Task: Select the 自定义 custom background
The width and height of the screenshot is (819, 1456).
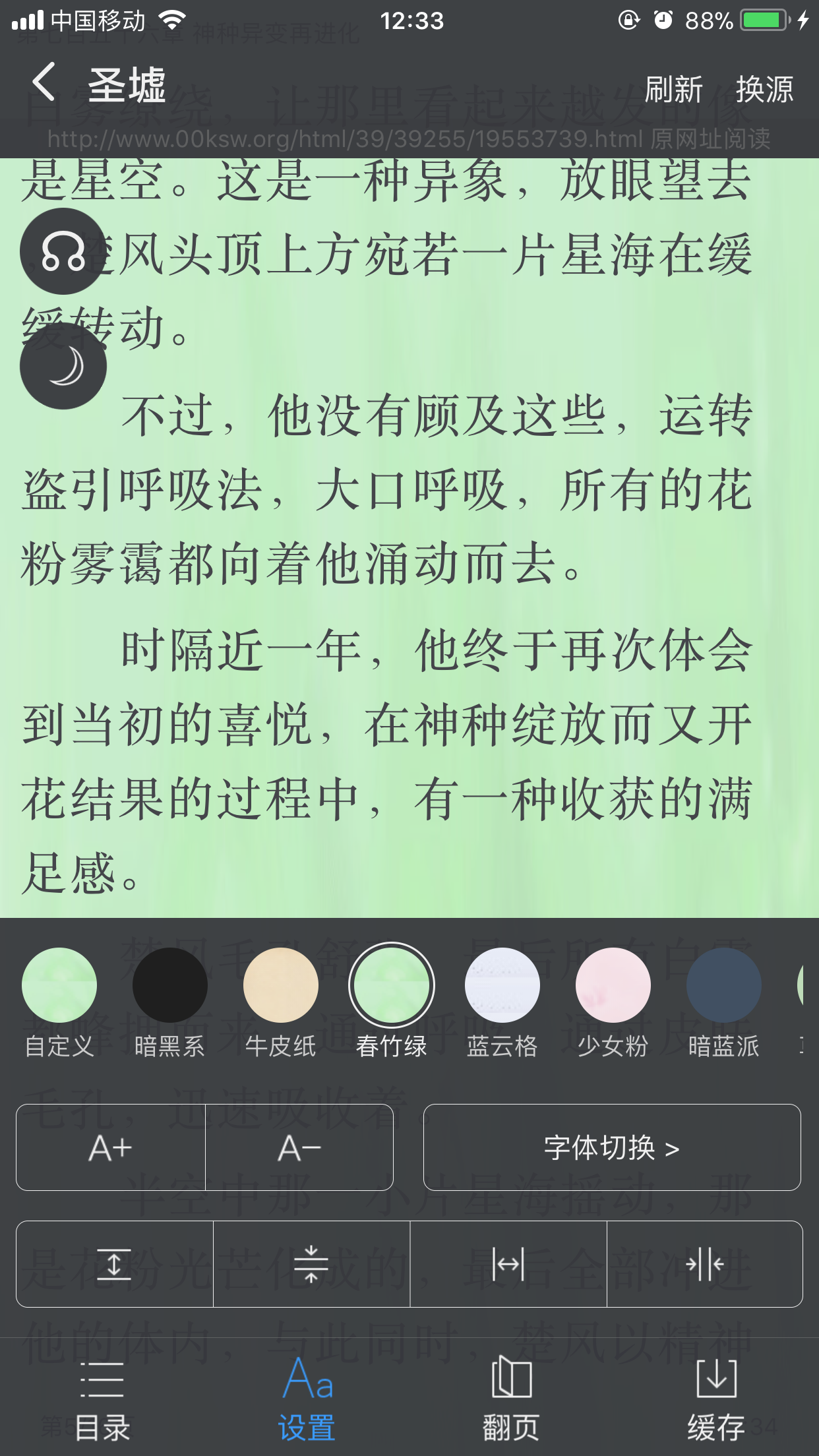Action: pos(59,985)
